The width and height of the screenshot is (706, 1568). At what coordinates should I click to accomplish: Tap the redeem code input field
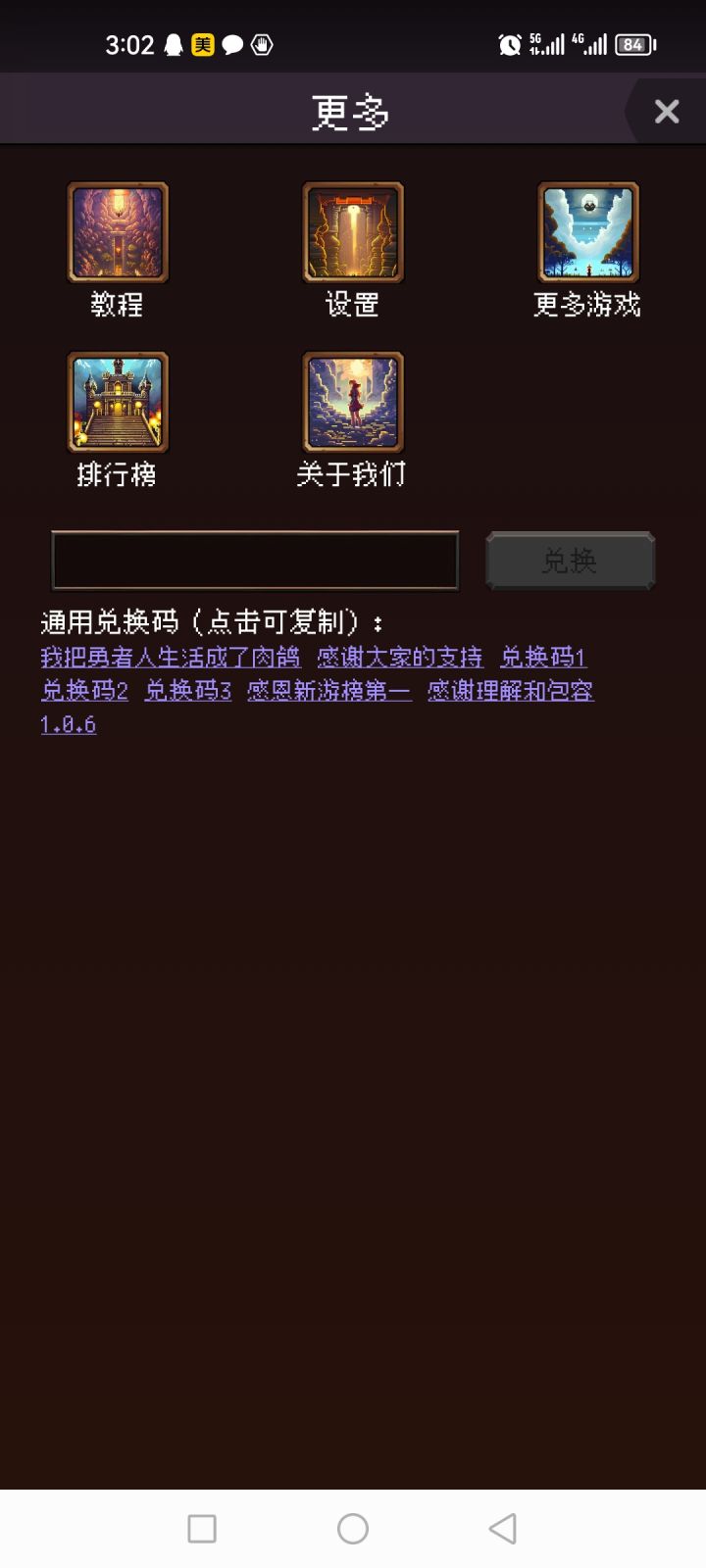[x=255, y=560]
